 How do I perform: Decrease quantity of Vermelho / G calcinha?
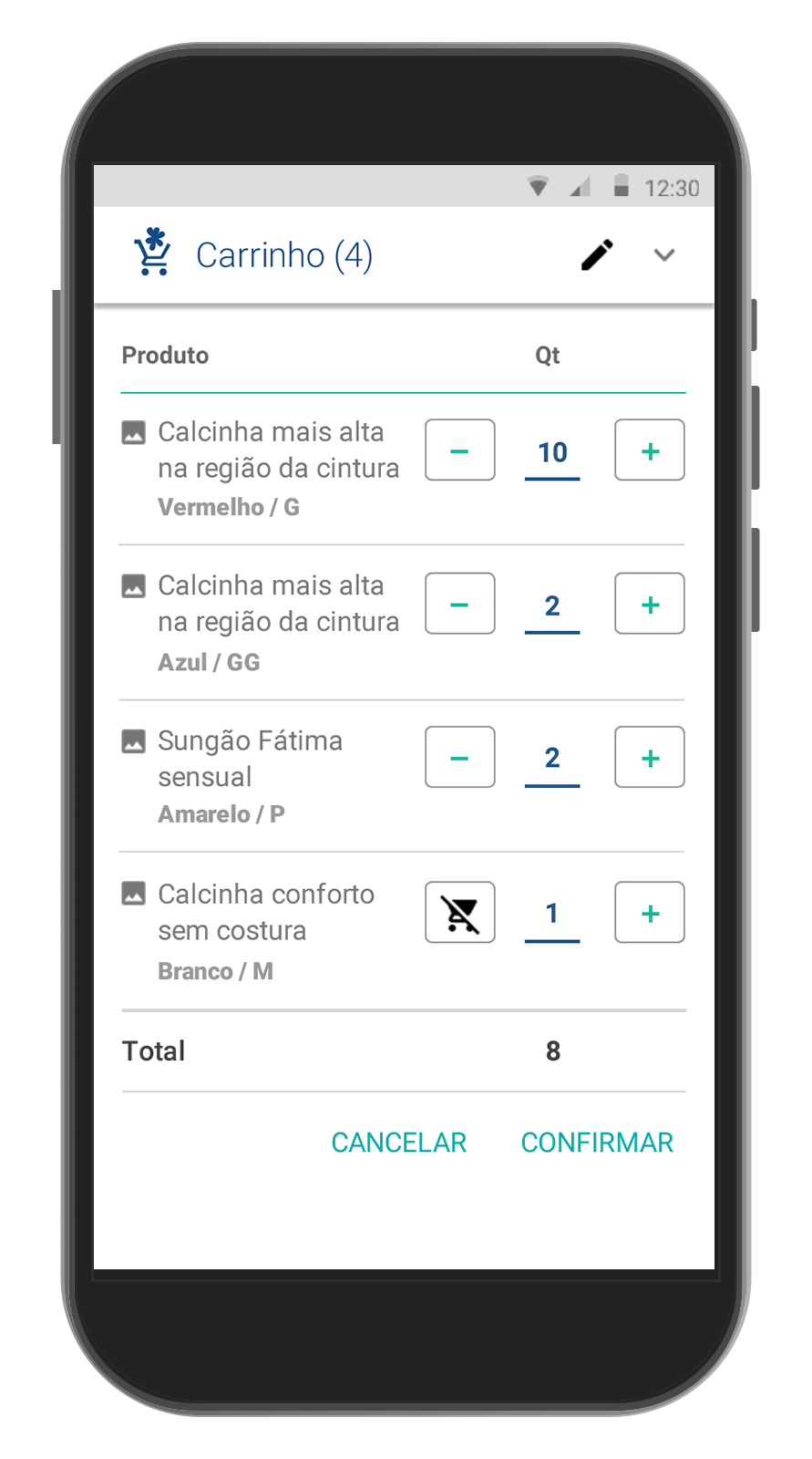click(x=460, y=450)
